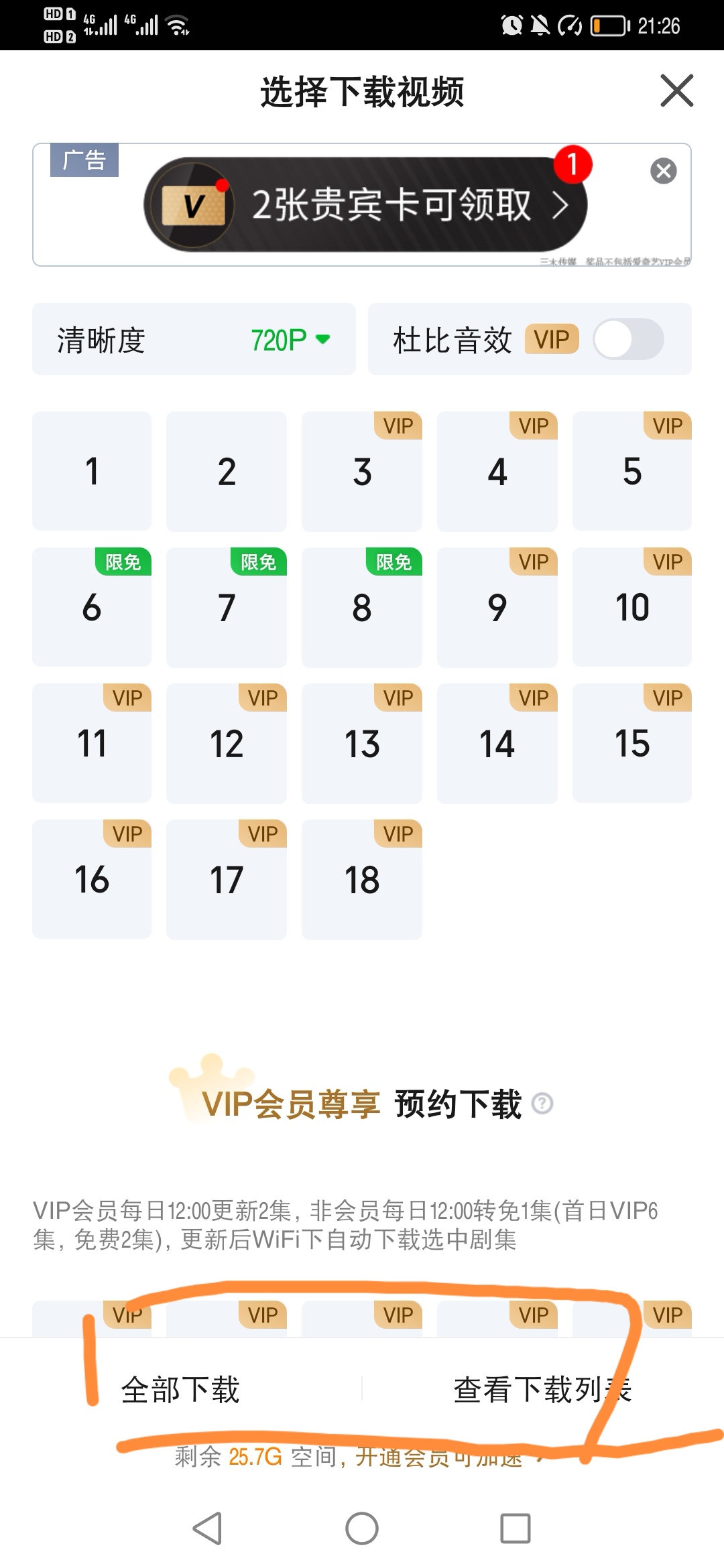Select VIP episode 10
Viewport: 724px width, 1568px height.
coord(631,608)
